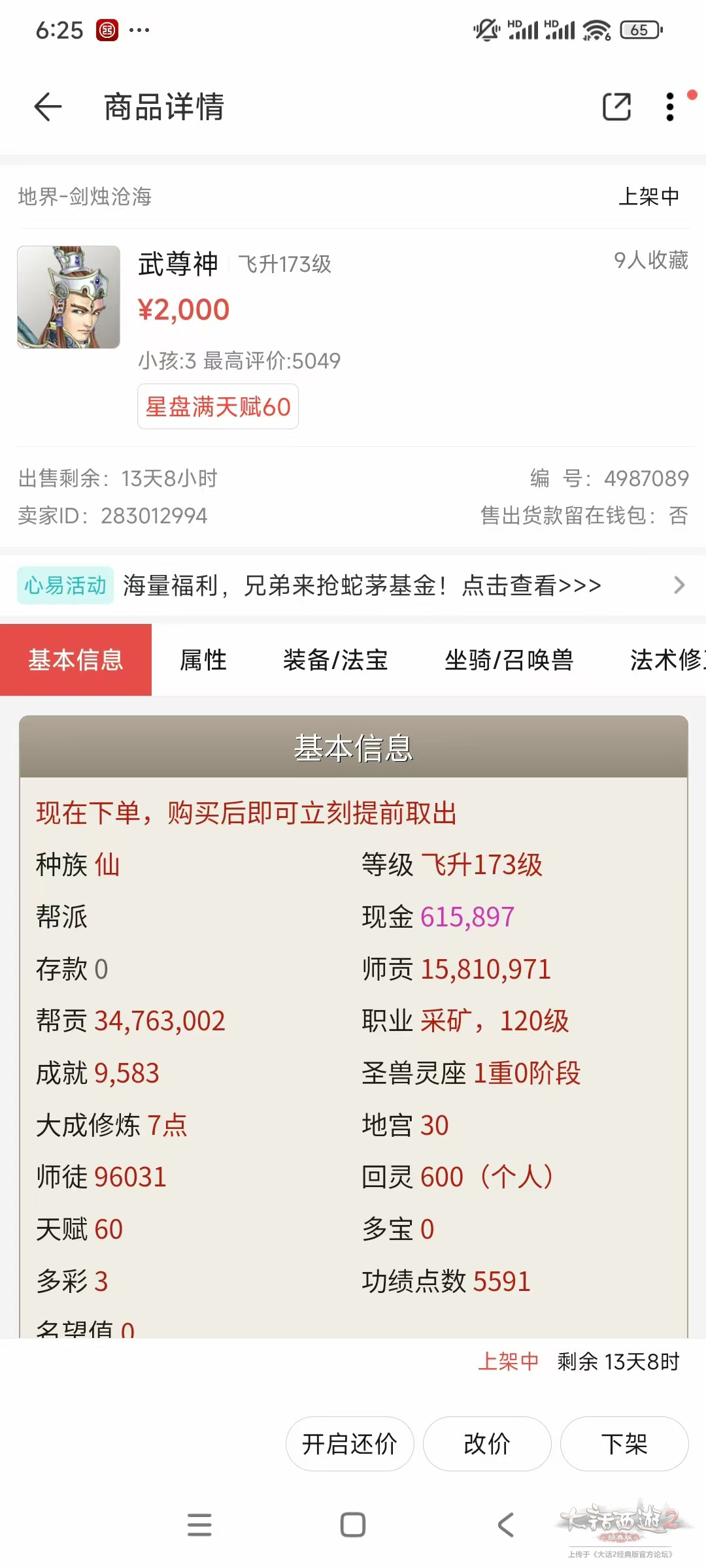
Task: Open the 心易活动 promotion banner
Action: coord(353,585)
